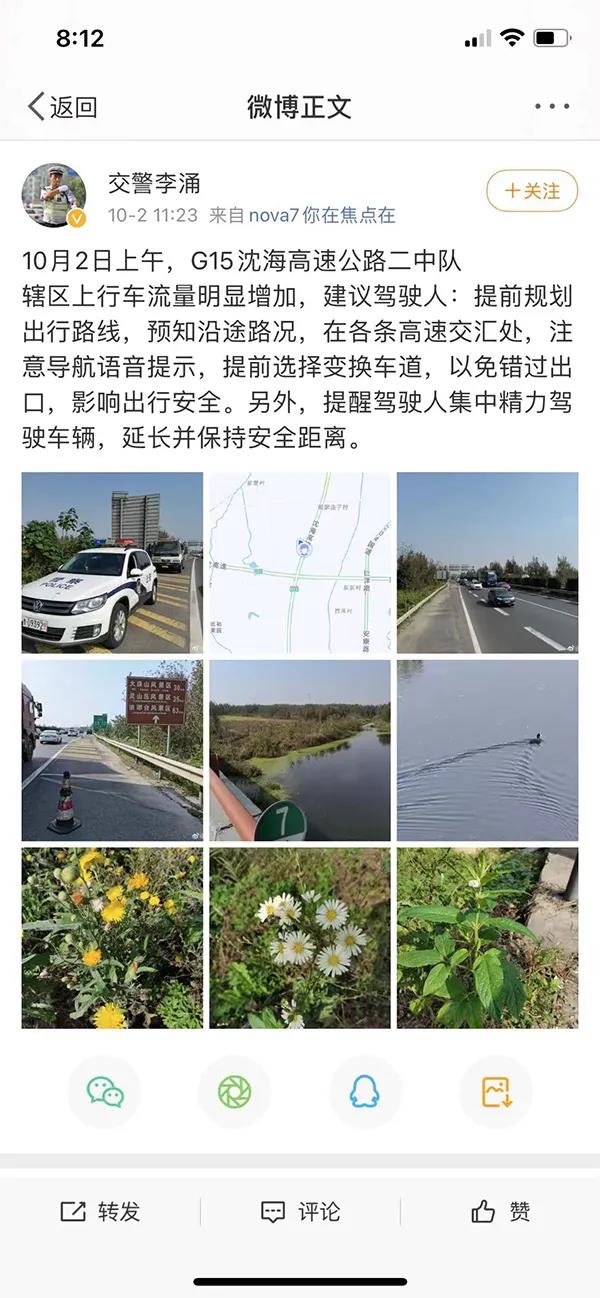View the river photo with number 7 marker
This screenshot has height=1298, width=600.
pos(299,750)
